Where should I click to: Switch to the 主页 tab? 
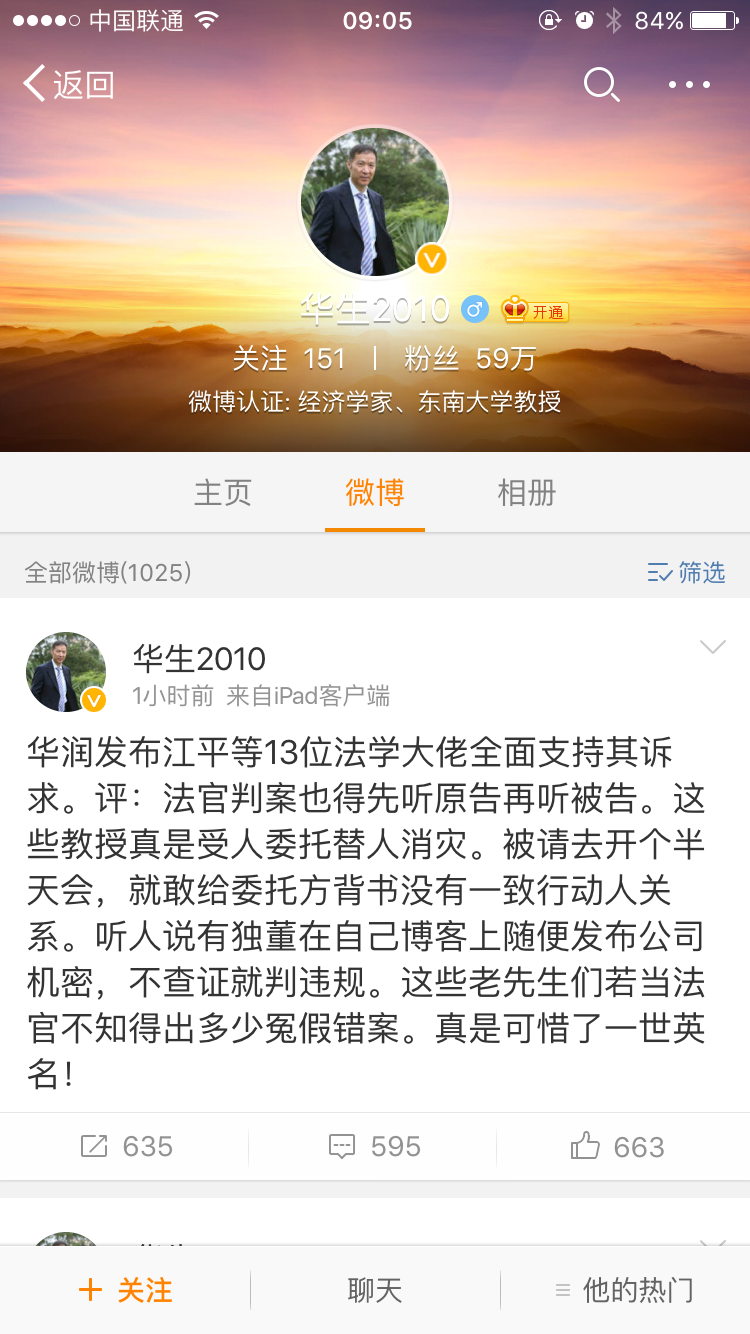click(222, 492)
